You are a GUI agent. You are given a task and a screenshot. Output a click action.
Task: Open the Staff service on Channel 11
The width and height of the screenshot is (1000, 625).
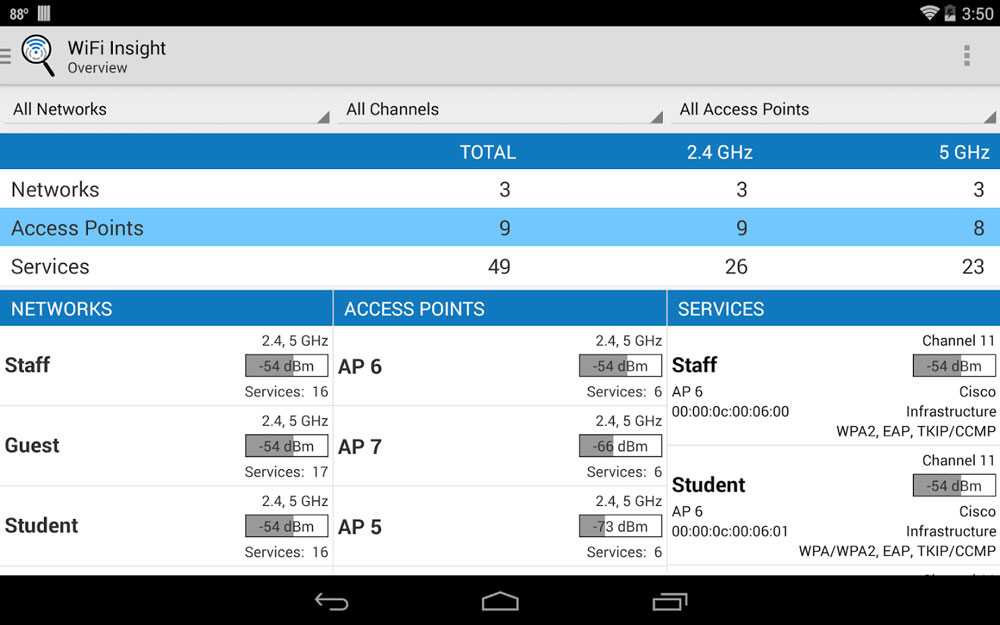(833, 386)
